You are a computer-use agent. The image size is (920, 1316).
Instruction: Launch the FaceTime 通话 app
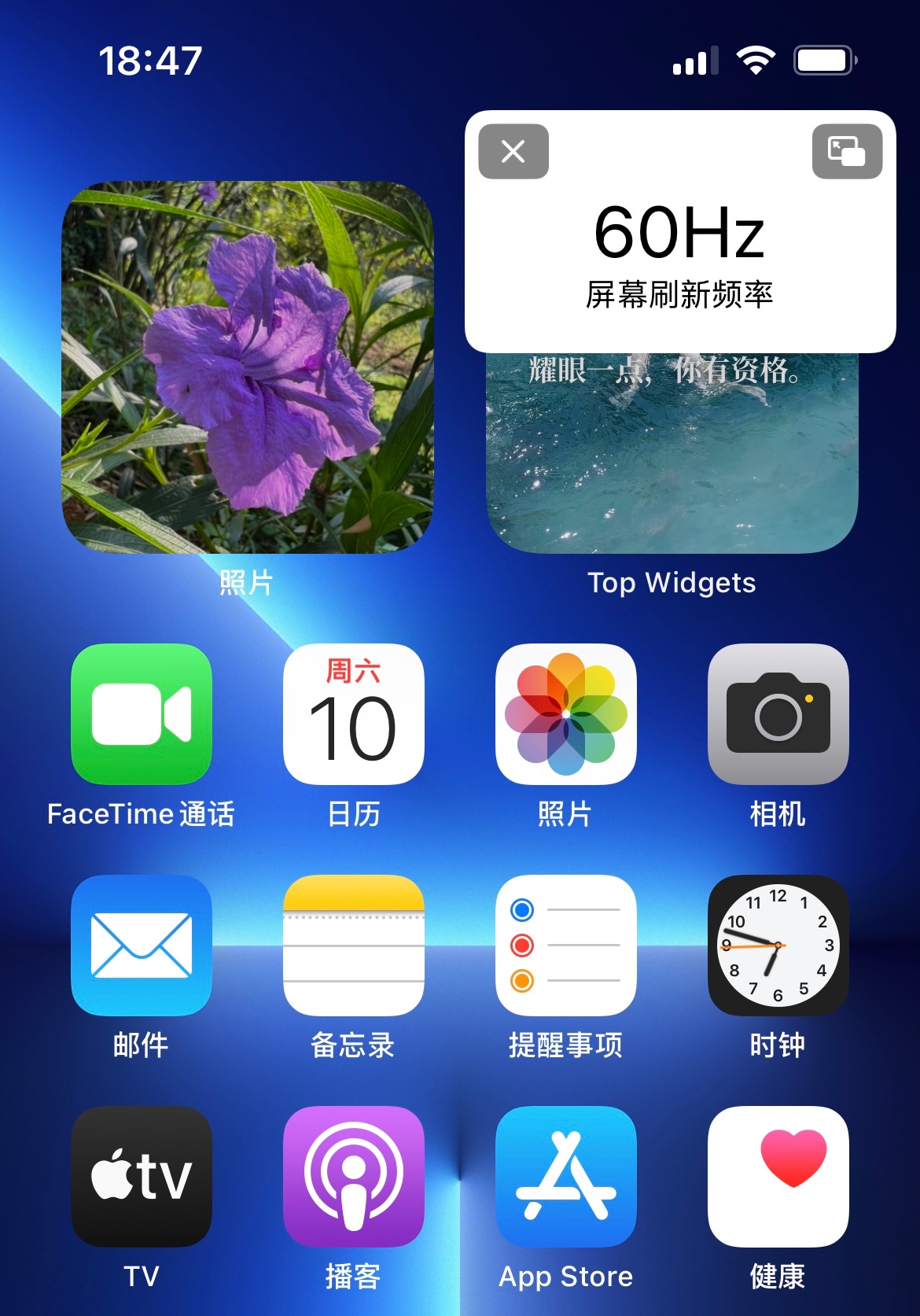pos(142,714)
